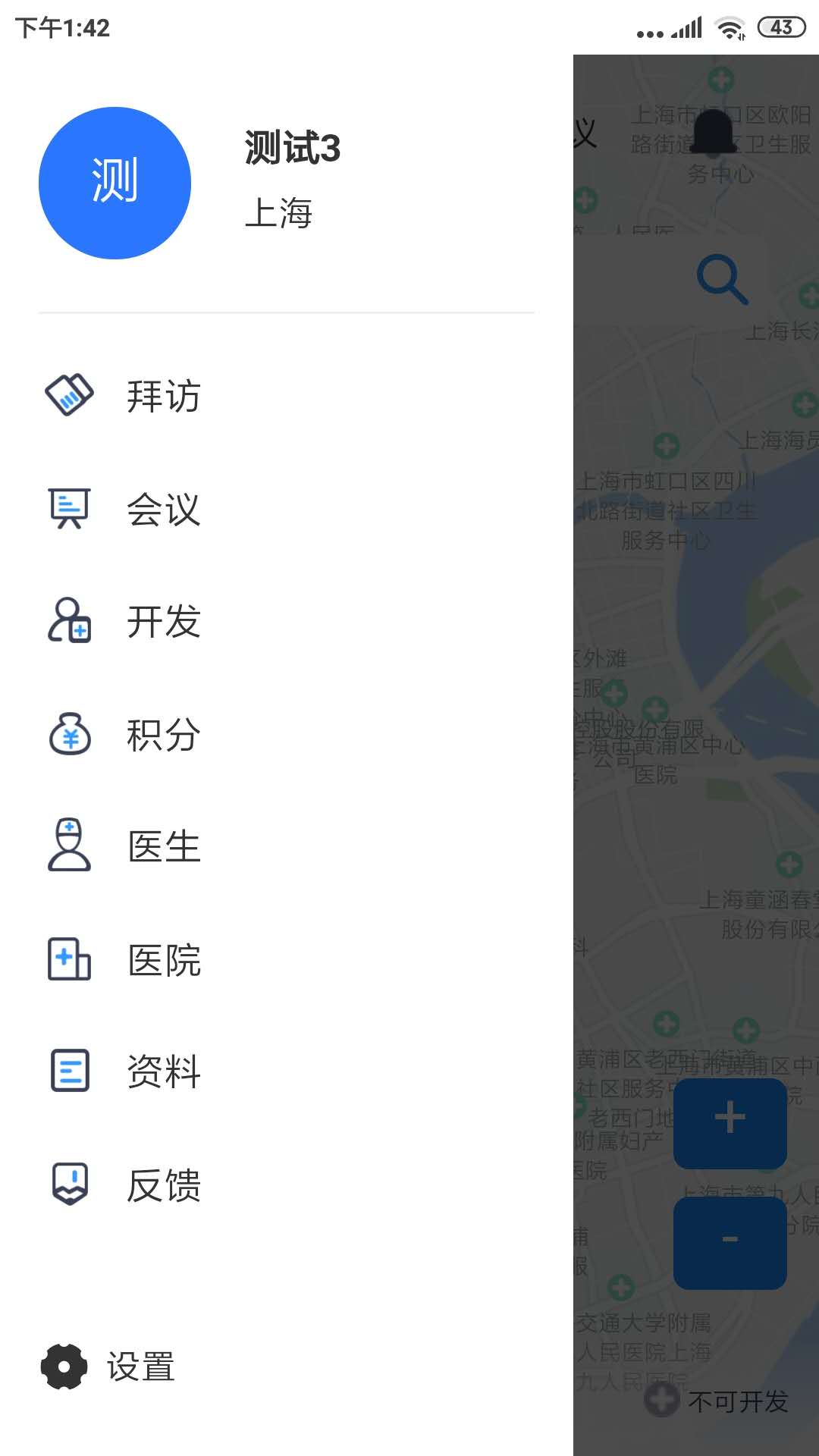The height and width of the screenshot is (1456, 819).
Task: Open the 医院 (hospital) icon
Action: tap(69, 959)
